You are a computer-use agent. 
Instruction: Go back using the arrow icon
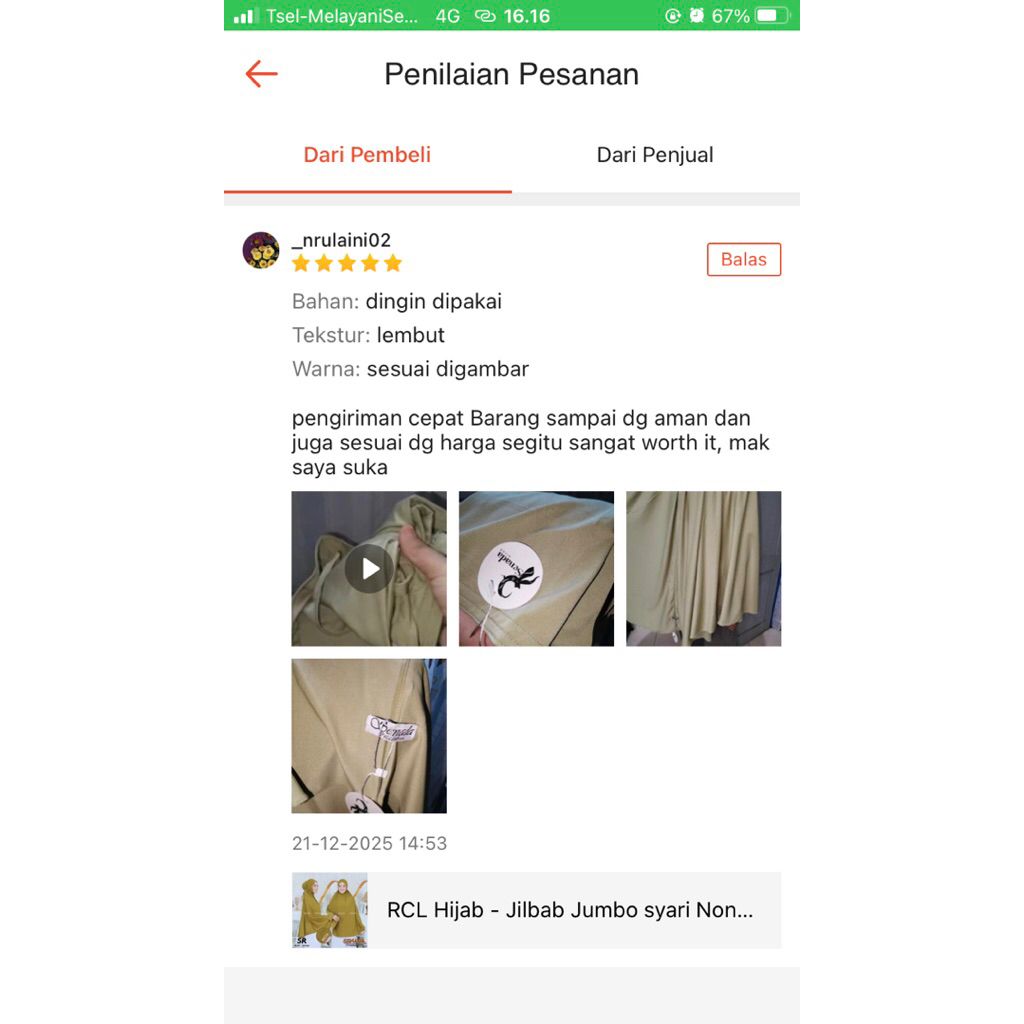click(261, 74)
